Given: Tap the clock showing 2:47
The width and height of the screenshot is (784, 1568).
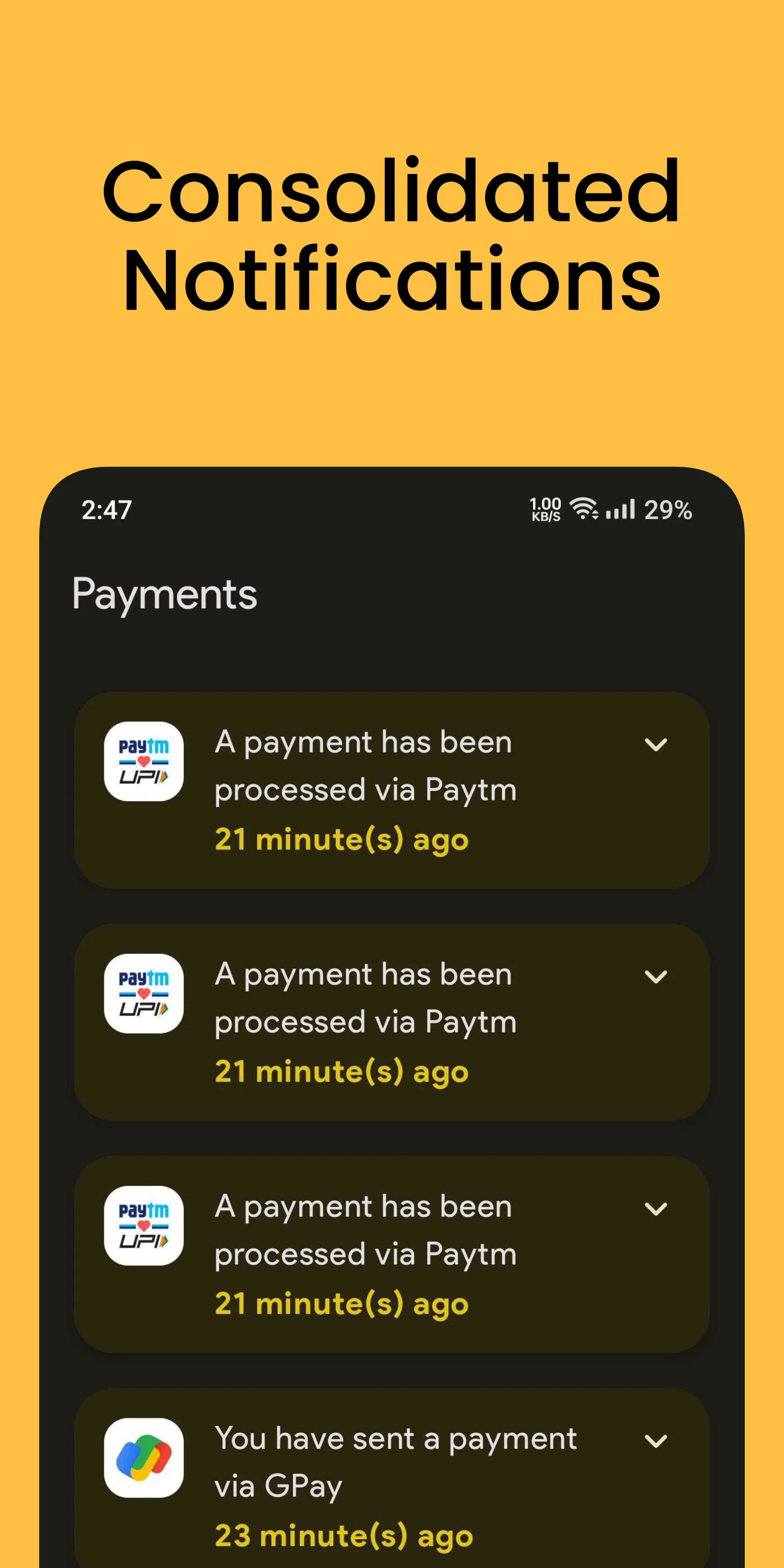Looking at the screenshot, I should coord(106,511).
